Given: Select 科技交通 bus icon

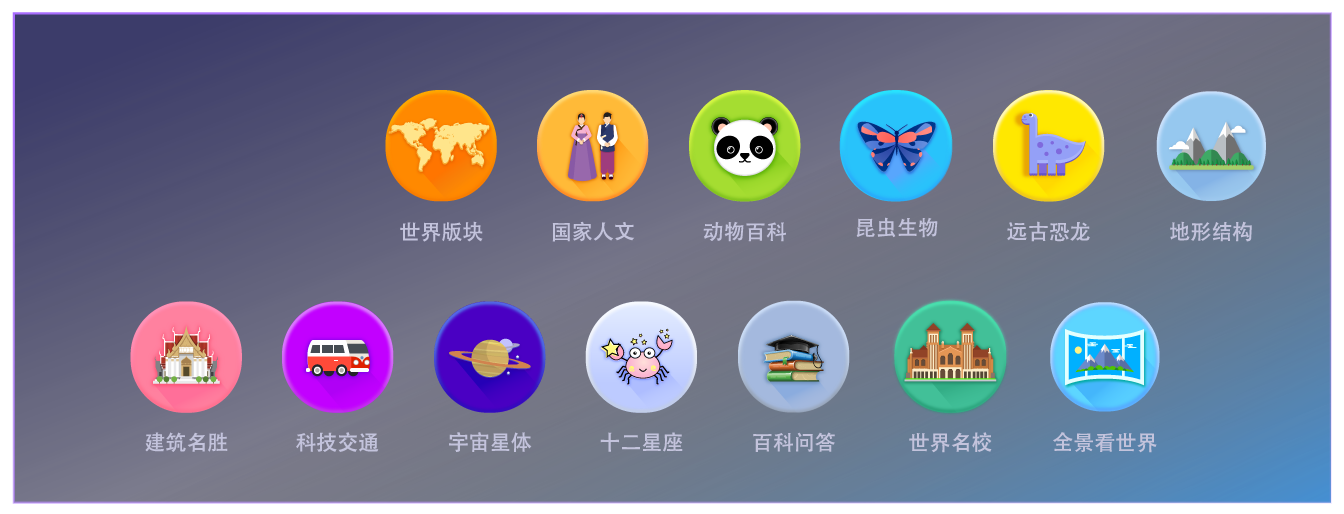Looking at the screenshot, I should pos(338,357).
